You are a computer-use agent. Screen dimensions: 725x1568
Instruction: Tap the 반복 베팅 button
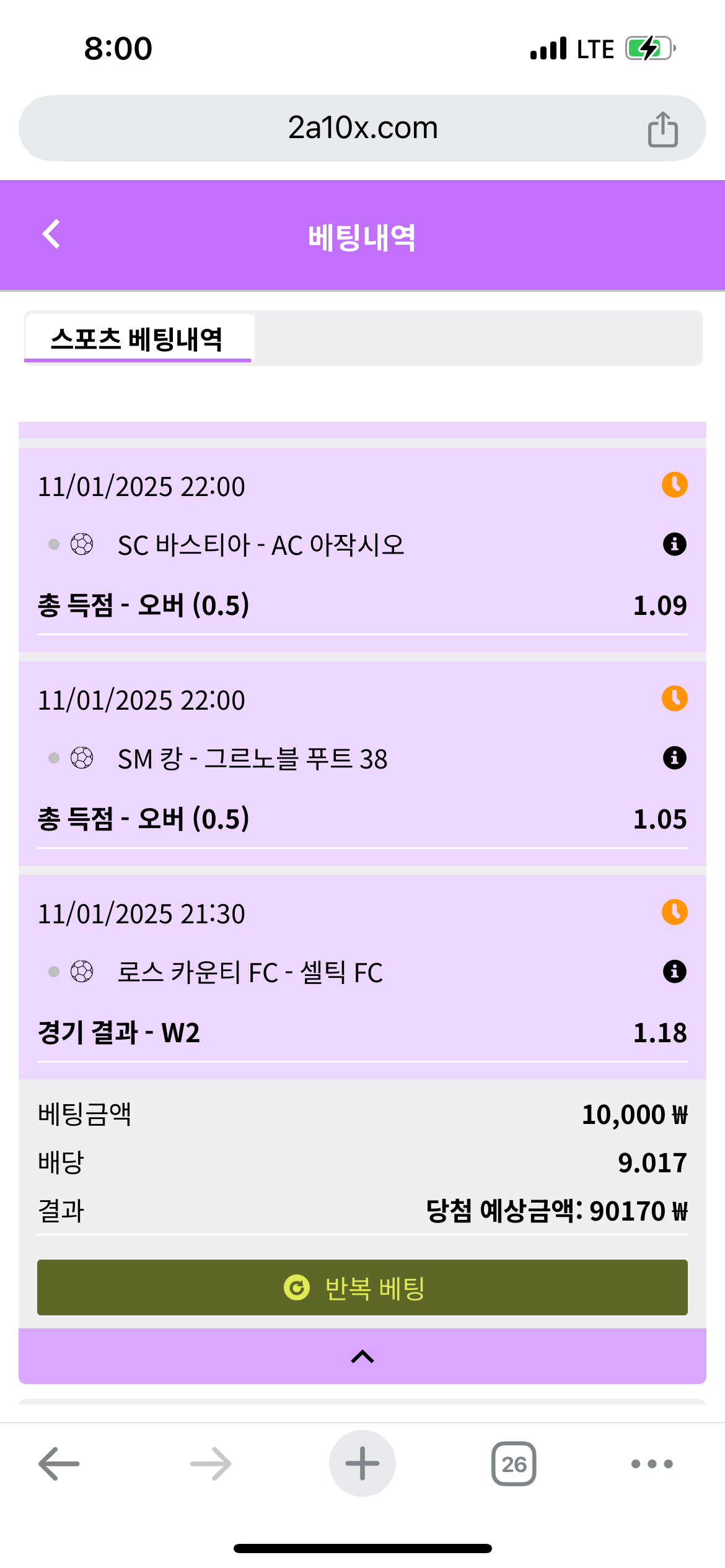(362, 1287)
